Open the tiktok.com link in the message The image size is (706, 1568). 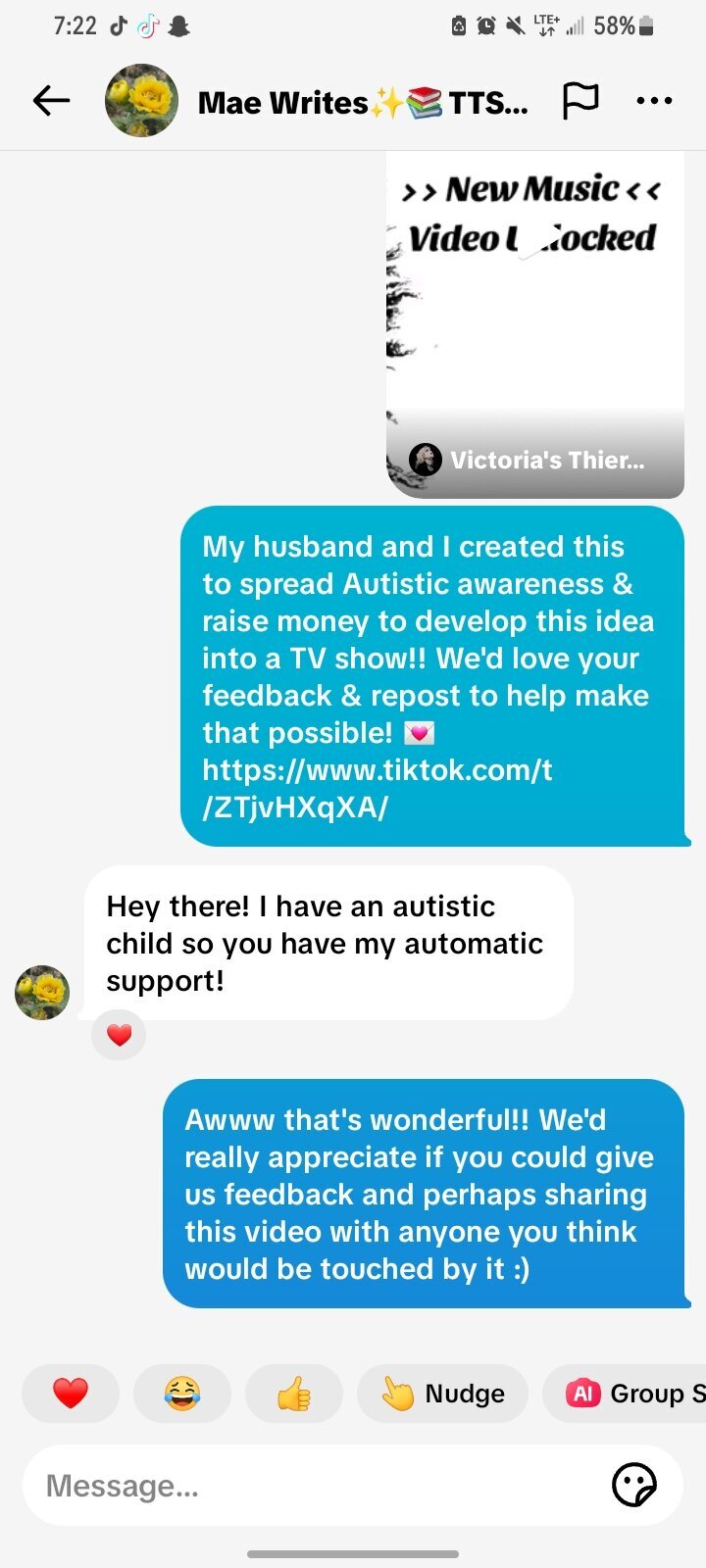click(377, 789)
